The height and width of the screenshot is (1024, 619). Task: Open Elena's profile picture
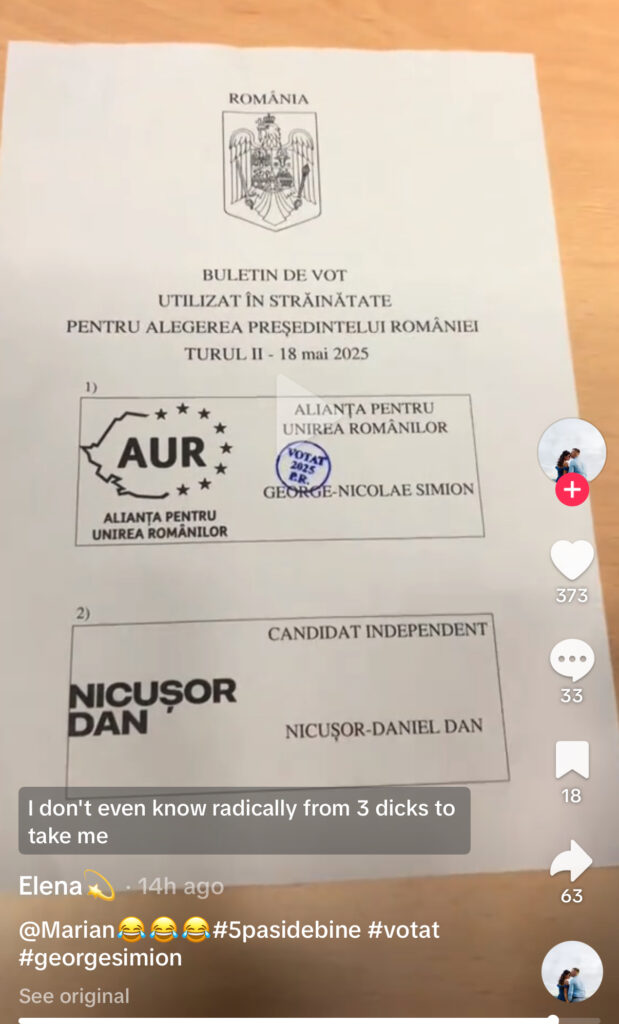[x=571, y=452]
